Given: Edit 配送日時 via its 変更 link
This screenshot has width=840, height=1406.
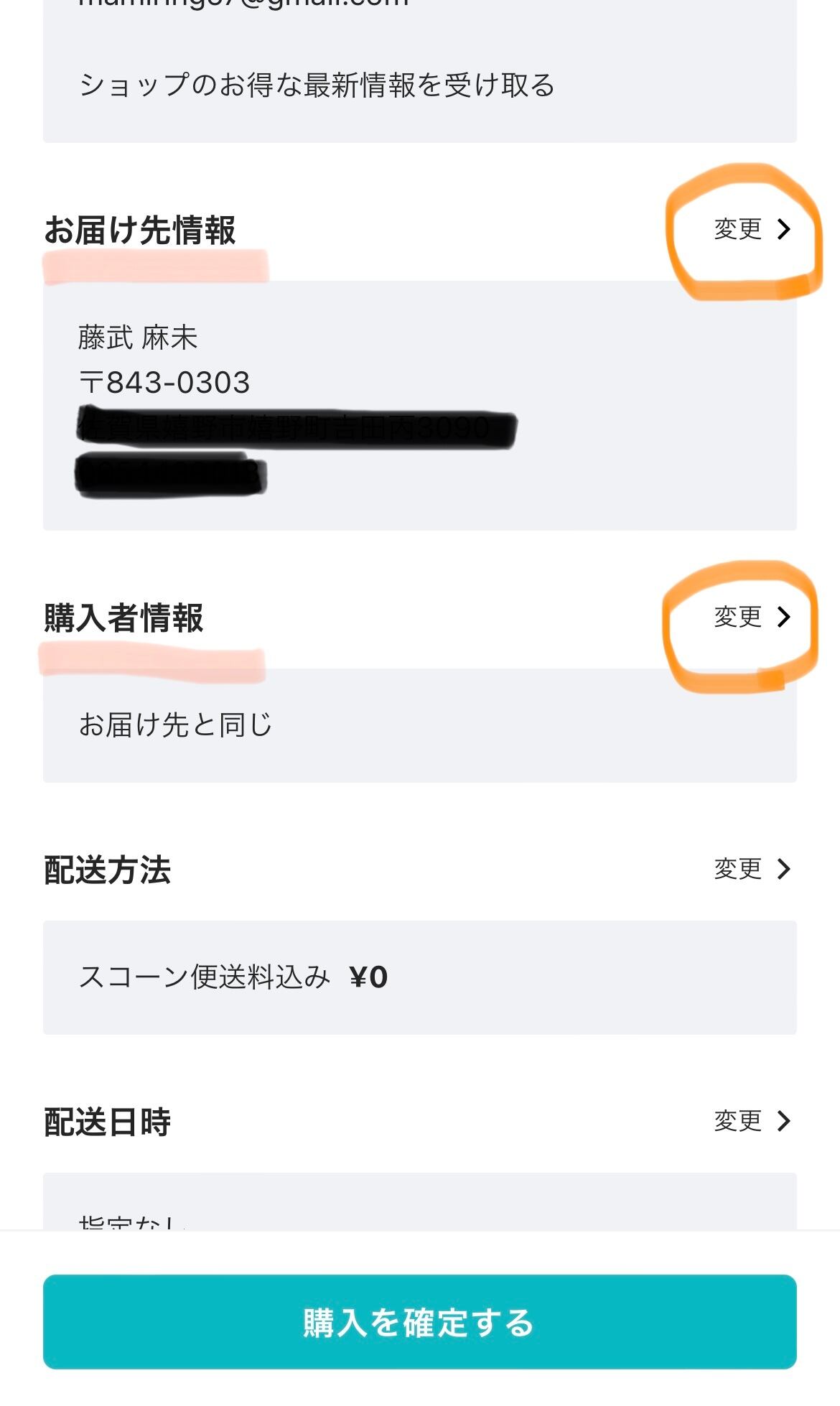Looking at the screenshot, I should point(752,1121).
